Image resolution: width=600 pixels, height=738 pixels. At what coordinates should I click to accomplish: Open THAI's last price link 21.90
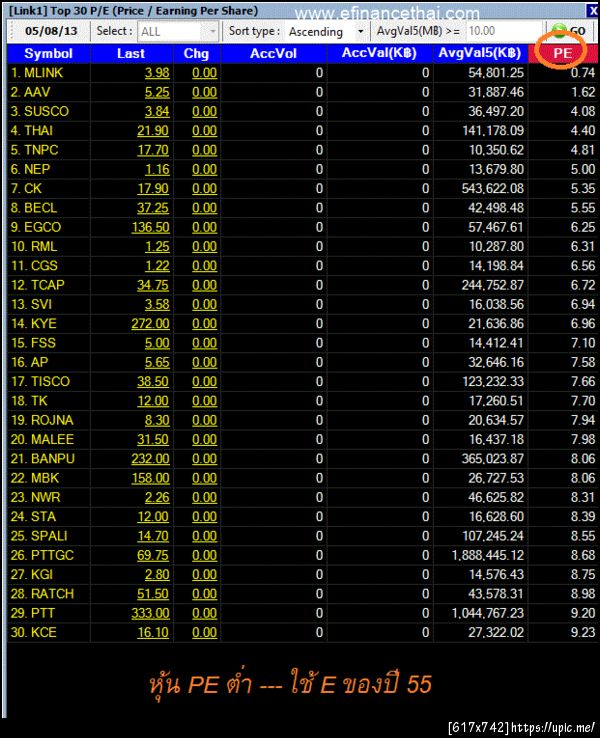(152, 131)
